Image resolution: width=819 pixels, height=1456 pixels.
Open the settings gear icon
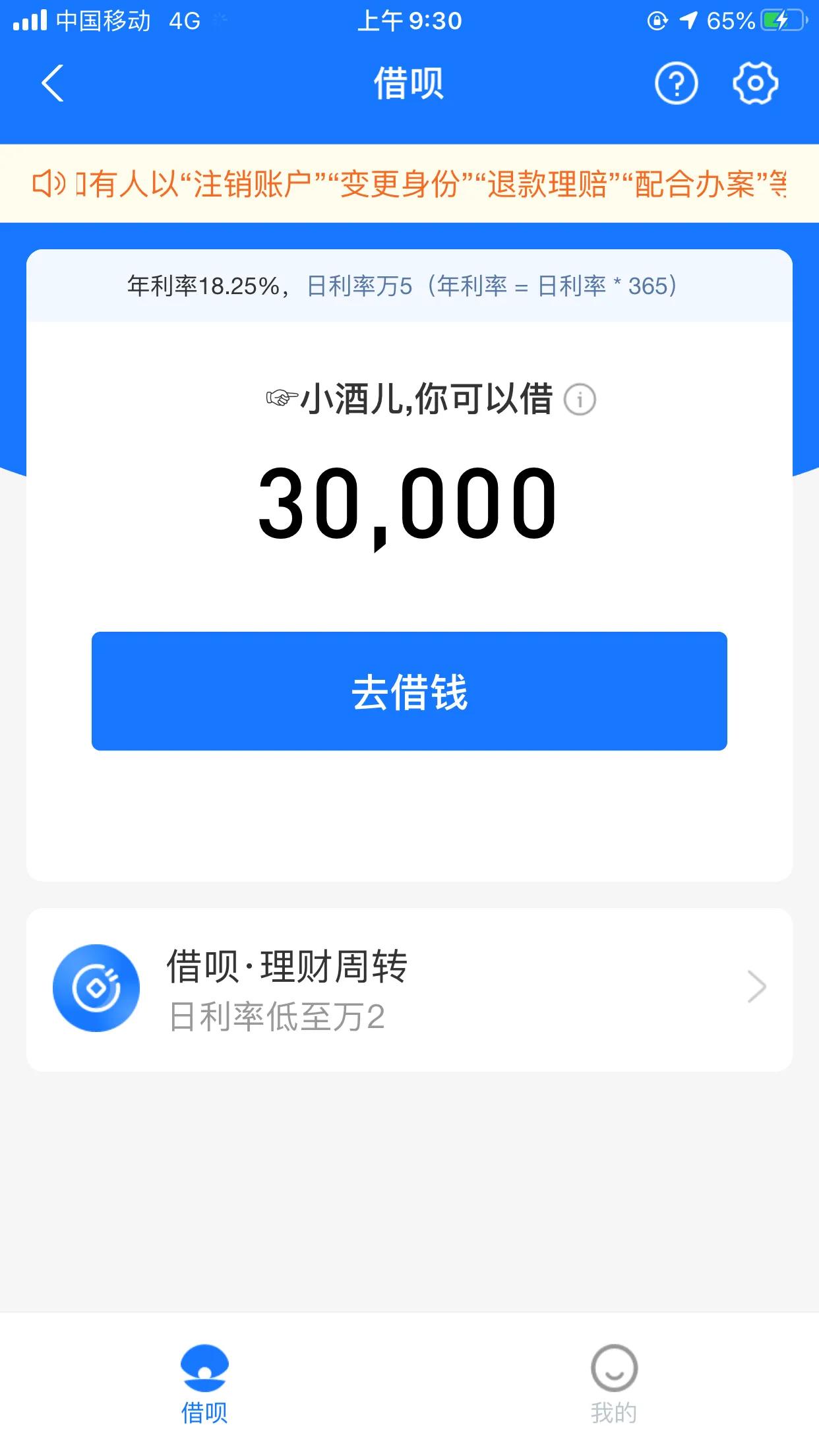coord(756,84)
